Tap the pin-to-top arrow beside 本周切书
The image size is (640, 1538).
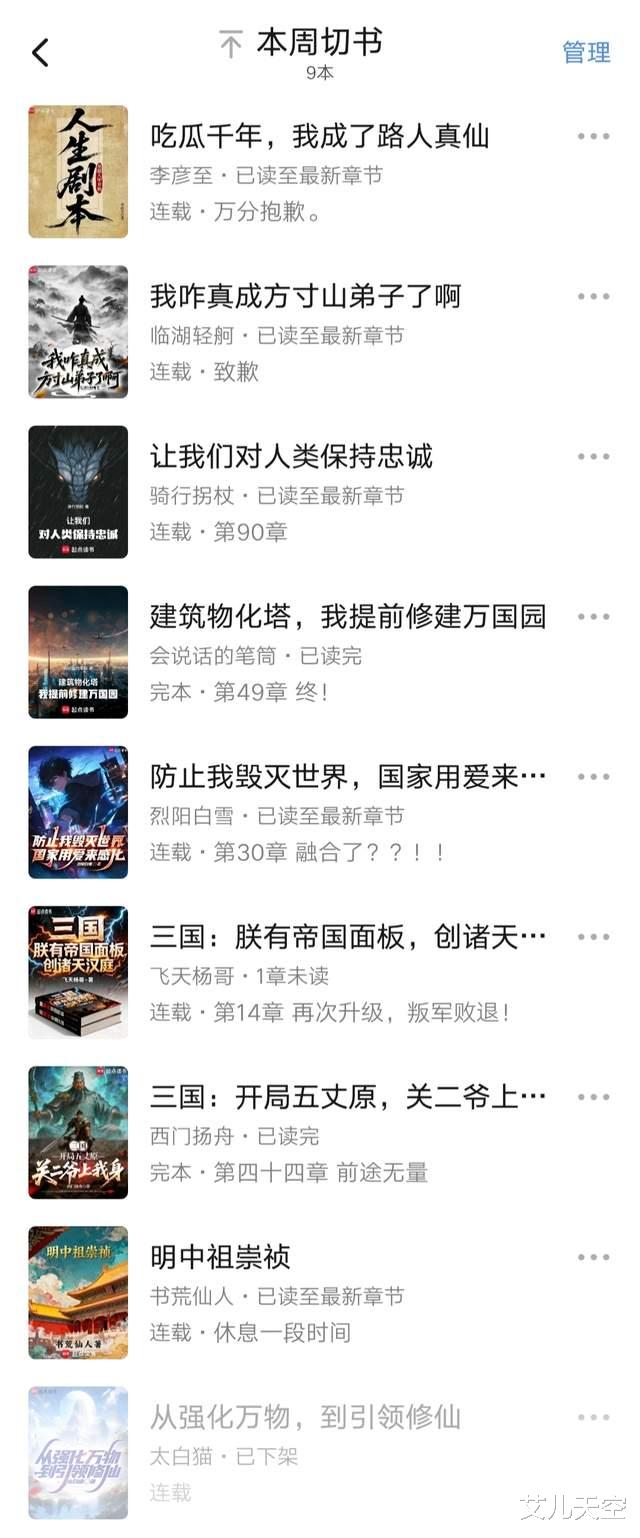231,45
